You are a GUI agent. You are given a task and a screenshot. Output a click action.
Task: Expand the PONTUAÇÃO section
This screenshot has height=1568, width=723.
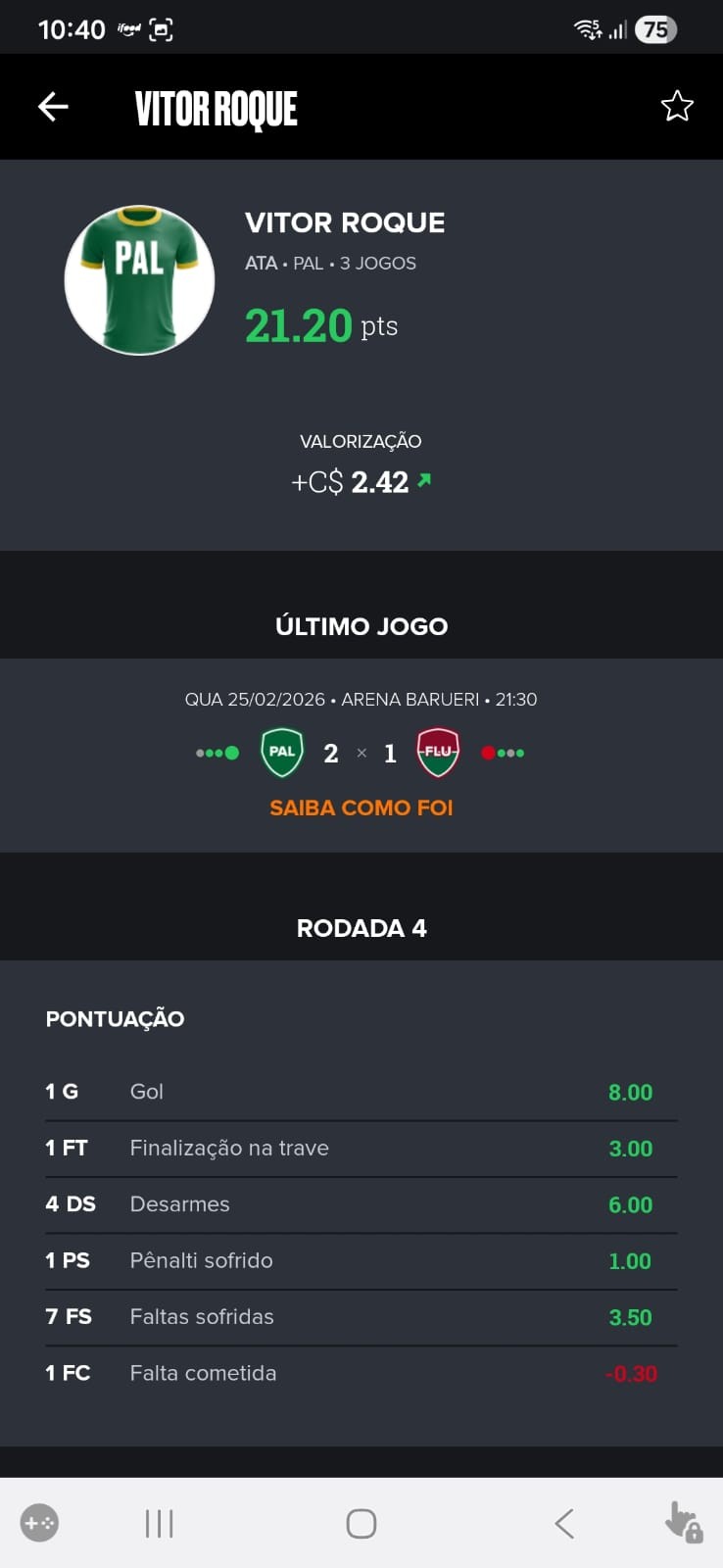115,1019
